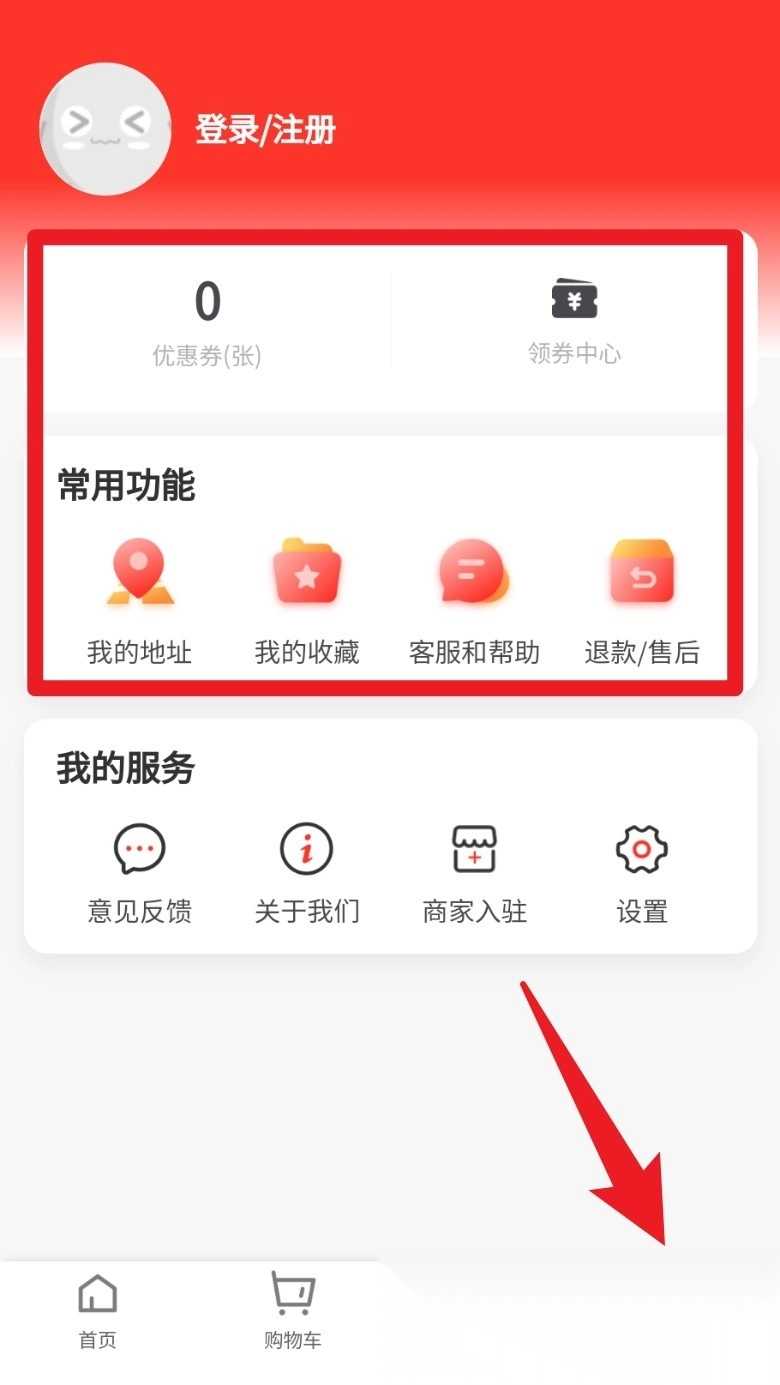Screen dimensions: 780x1385
Task: View my 优惠券 coupons
Action: pyautogui.click(x=207, y=322)
